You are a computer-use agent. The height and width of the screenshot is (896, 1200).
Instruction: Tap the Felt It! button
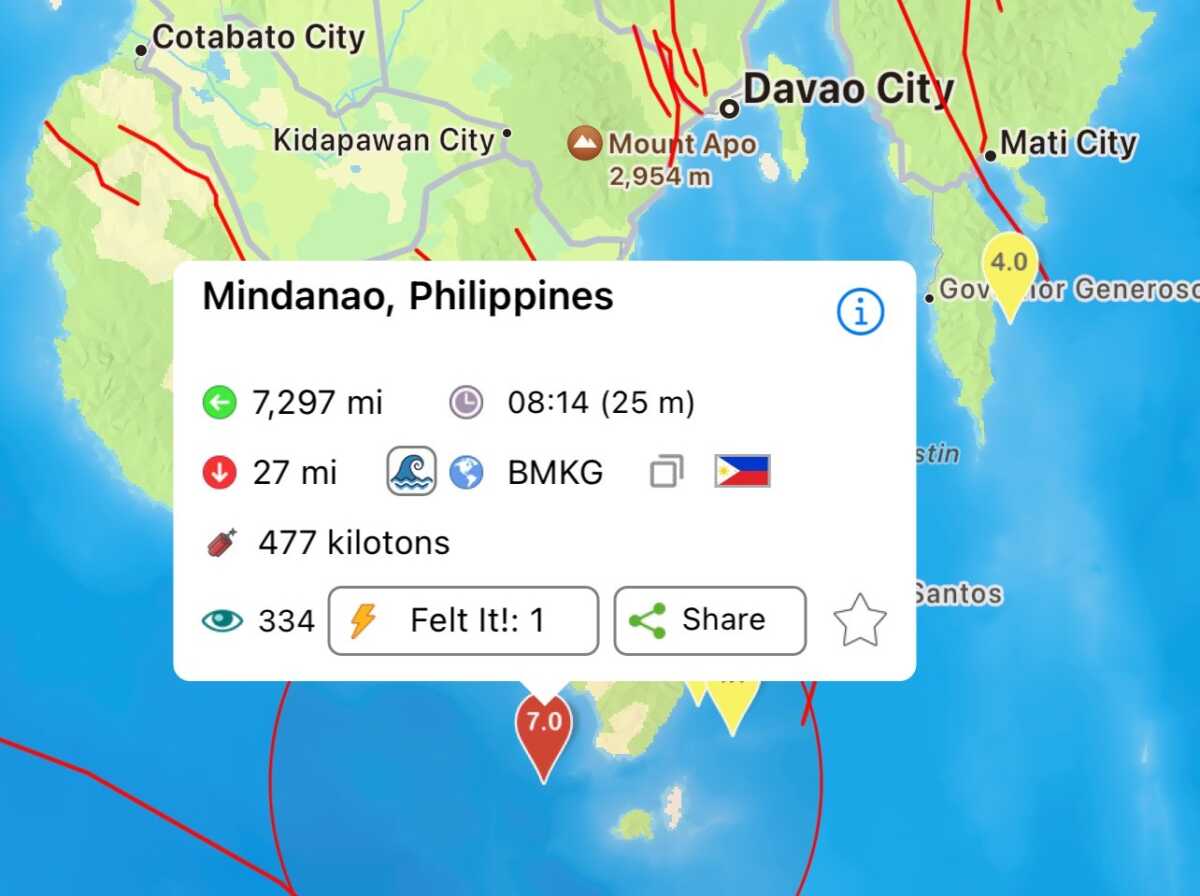pos(463,621)
